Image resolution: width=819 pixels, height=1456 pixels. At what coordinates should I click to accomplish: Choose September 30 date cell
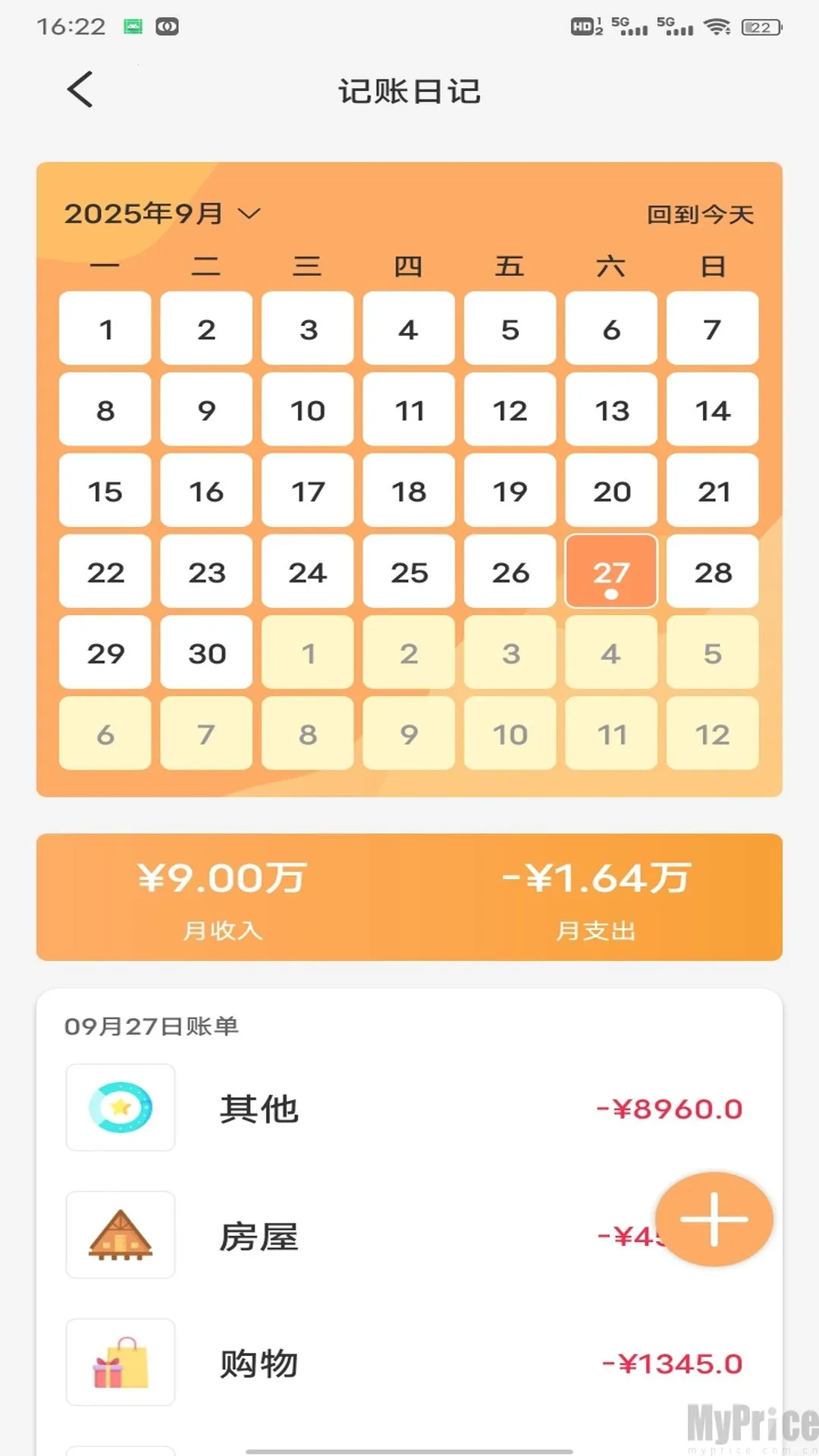[206, 654]
